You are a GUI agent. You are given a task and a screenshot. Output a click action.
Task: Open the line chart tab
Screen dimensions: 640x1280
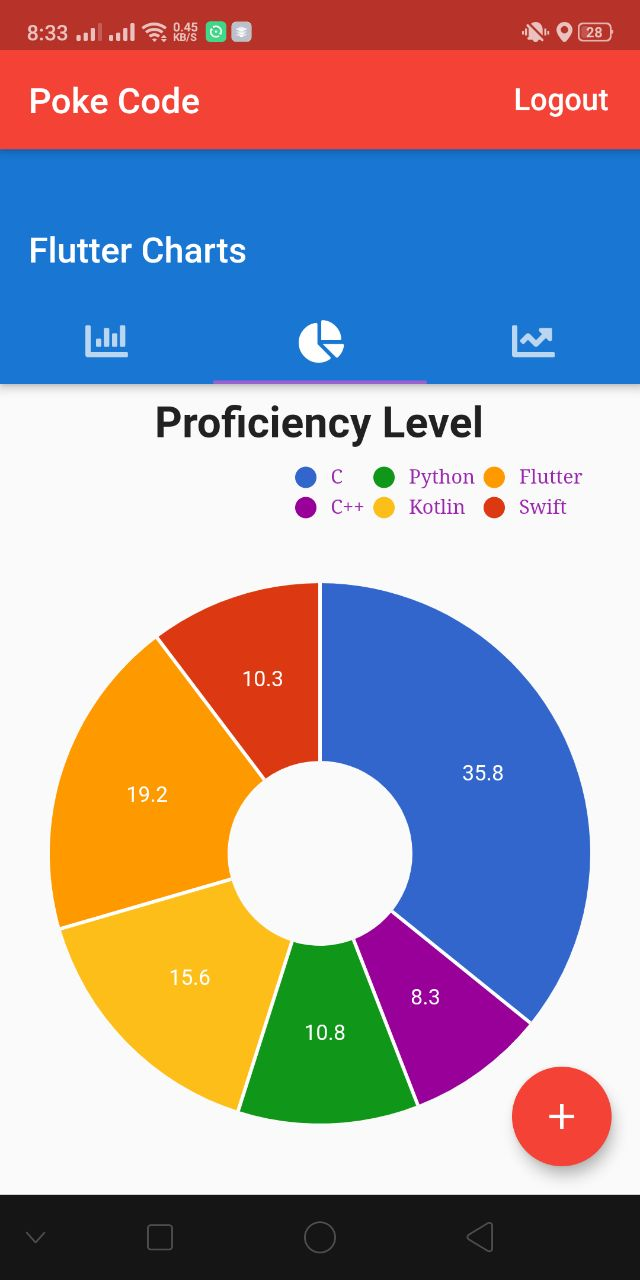tap(533, 341)
